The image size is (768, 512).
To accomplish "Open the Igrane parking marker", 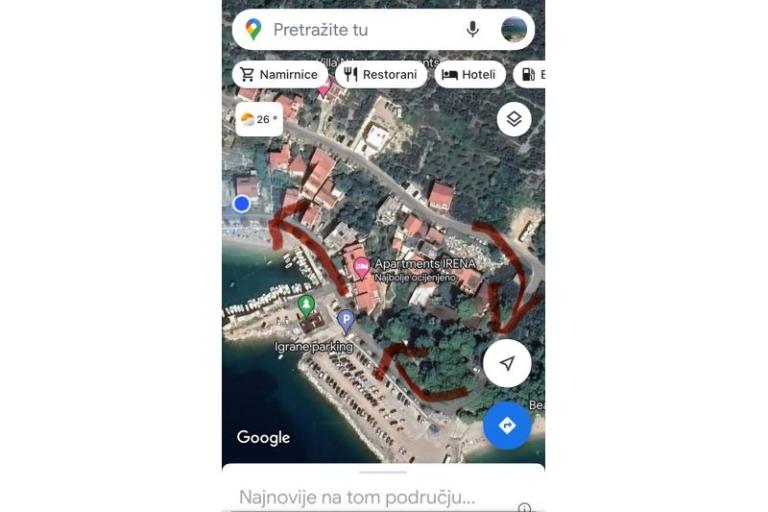I will (x=346, y=320).
